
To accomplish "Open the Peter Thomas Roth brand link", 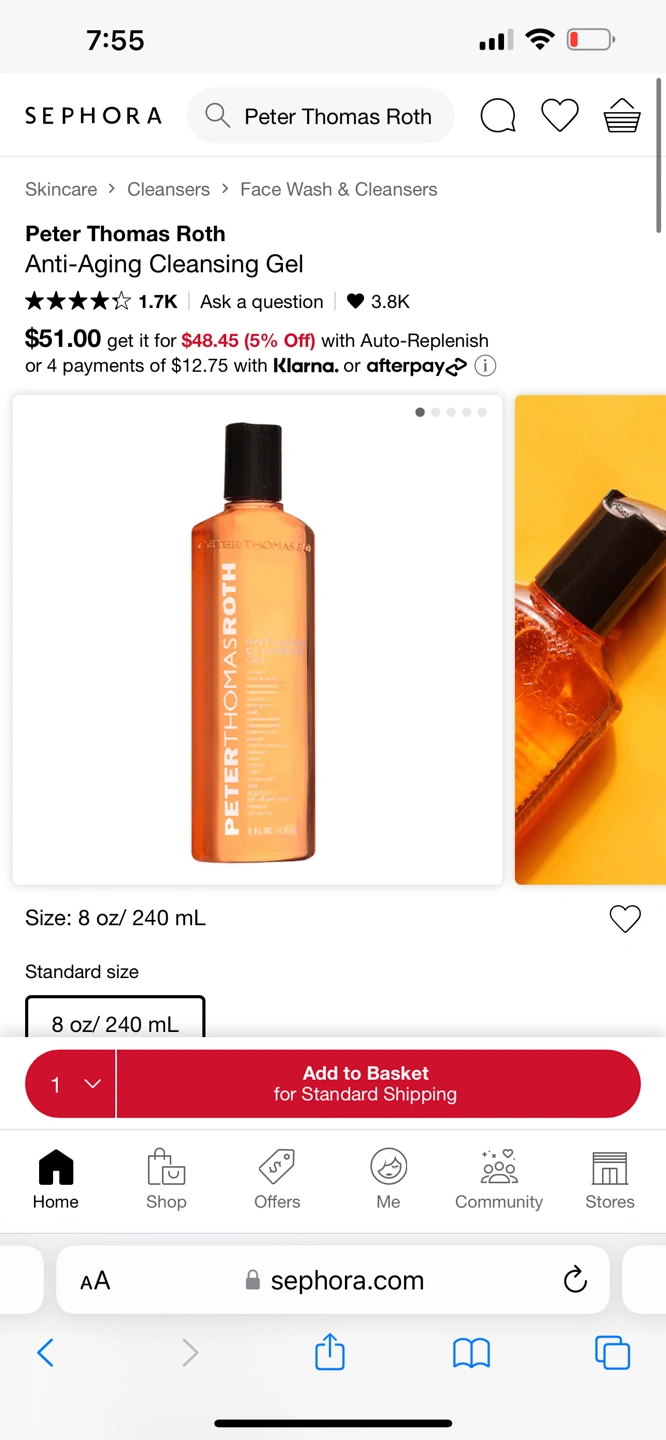I will (x=125, y=234).
